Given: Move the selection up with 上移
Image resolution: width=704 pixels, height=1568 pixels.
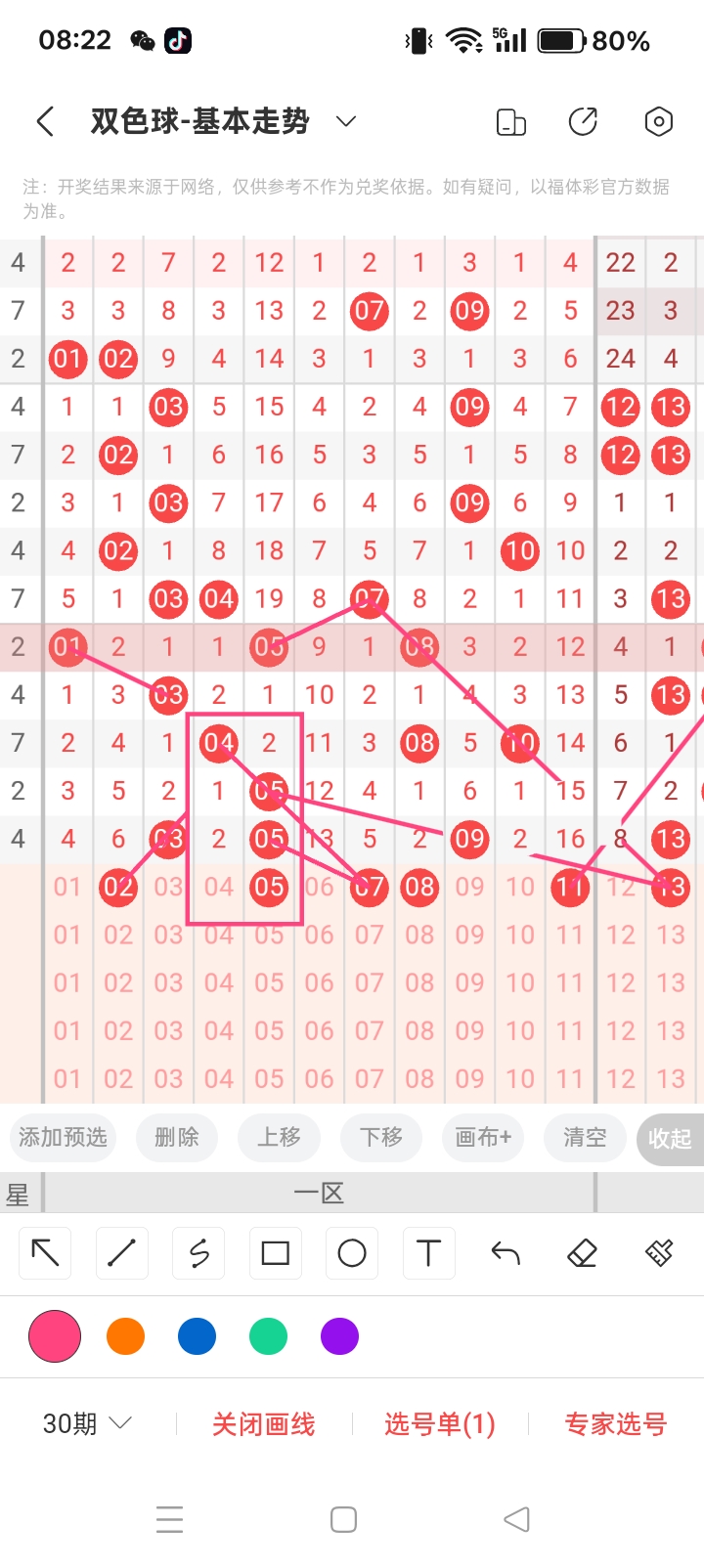Looking at the screenshot, I should coord(279,1137).
